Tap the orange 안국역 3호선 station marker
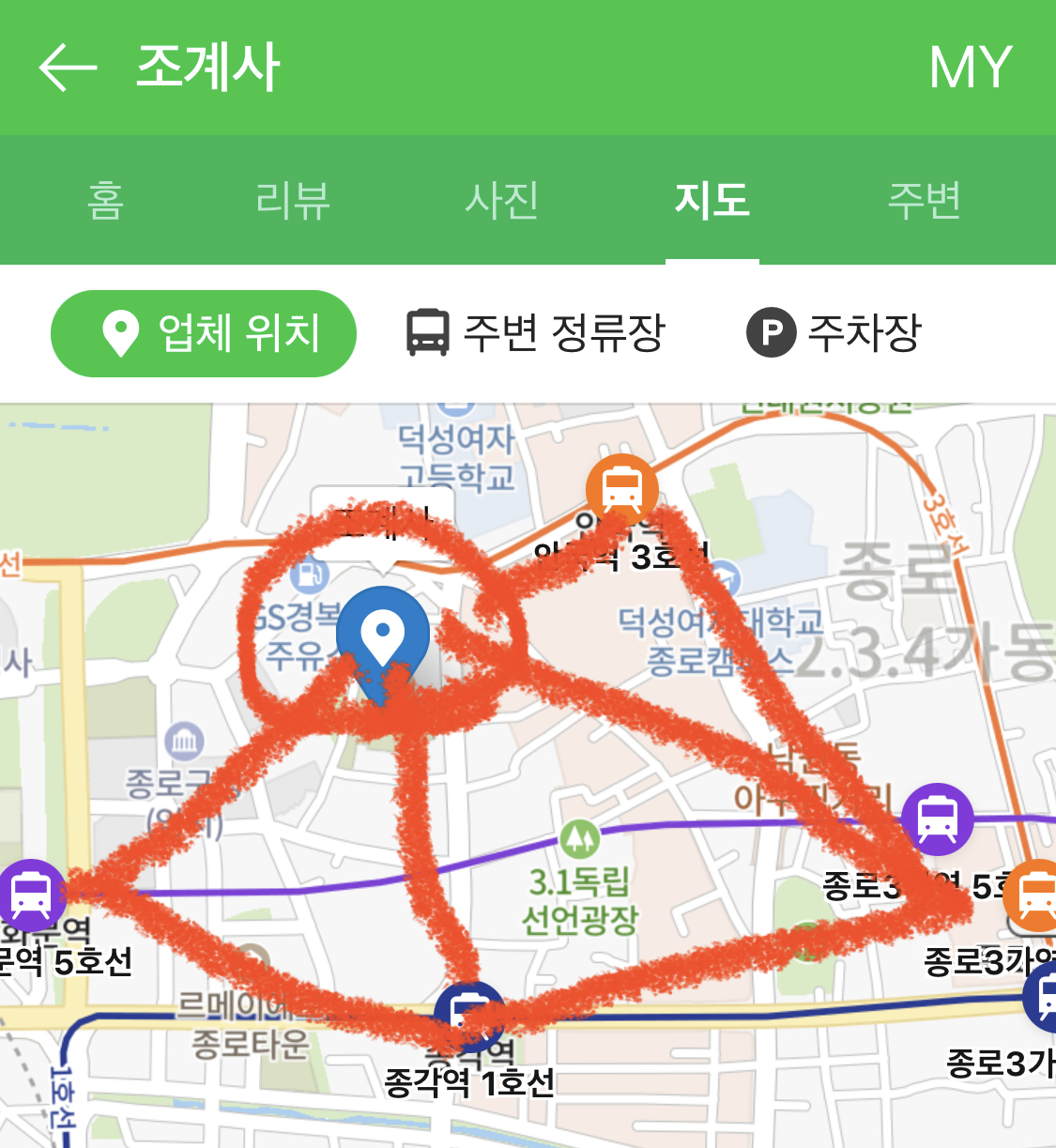The image size is (1056, 1148). pyautogui.click(x=621, y=488)
